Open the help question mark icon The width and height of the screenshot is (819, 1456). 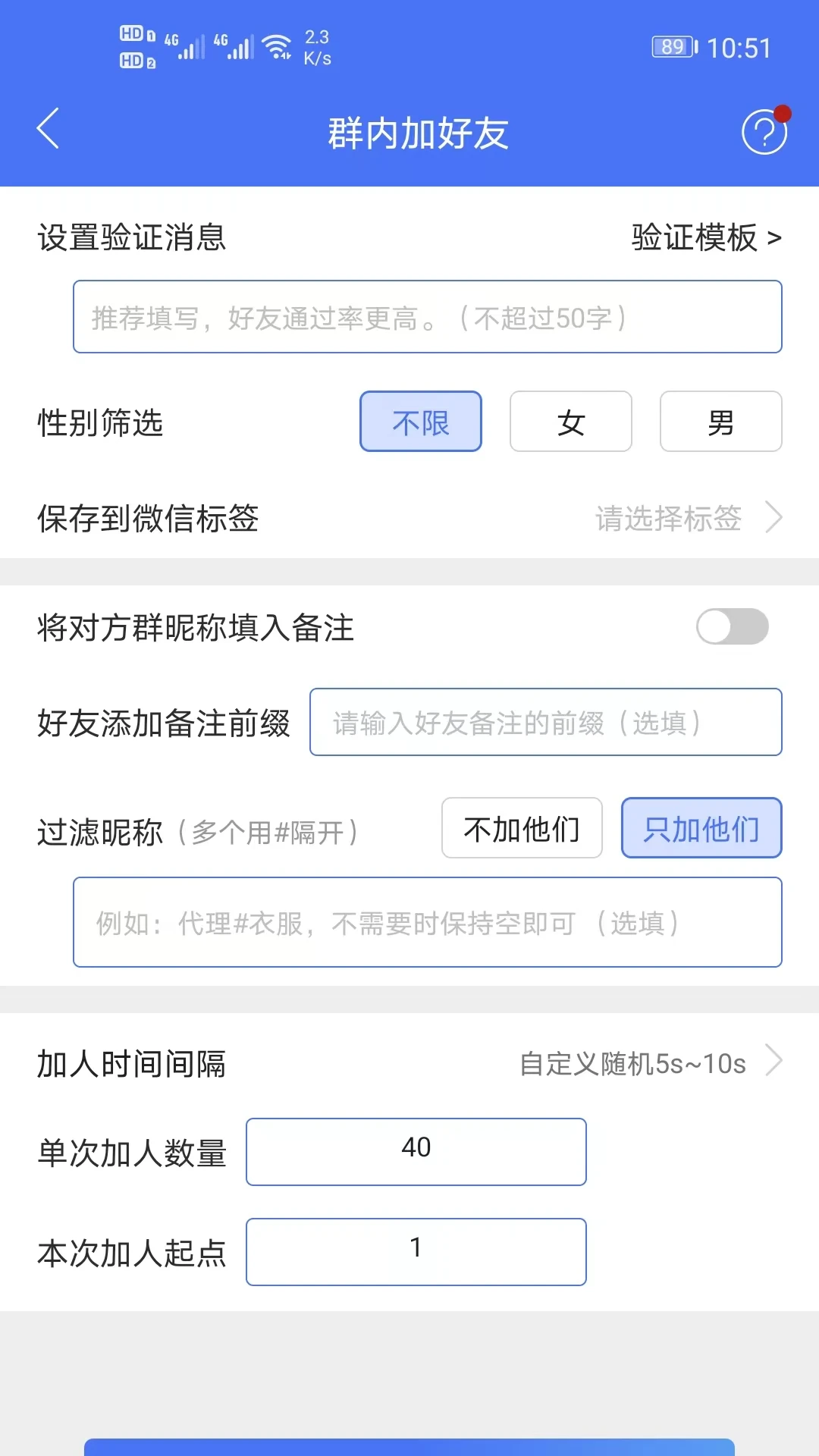tap(764, 133)
